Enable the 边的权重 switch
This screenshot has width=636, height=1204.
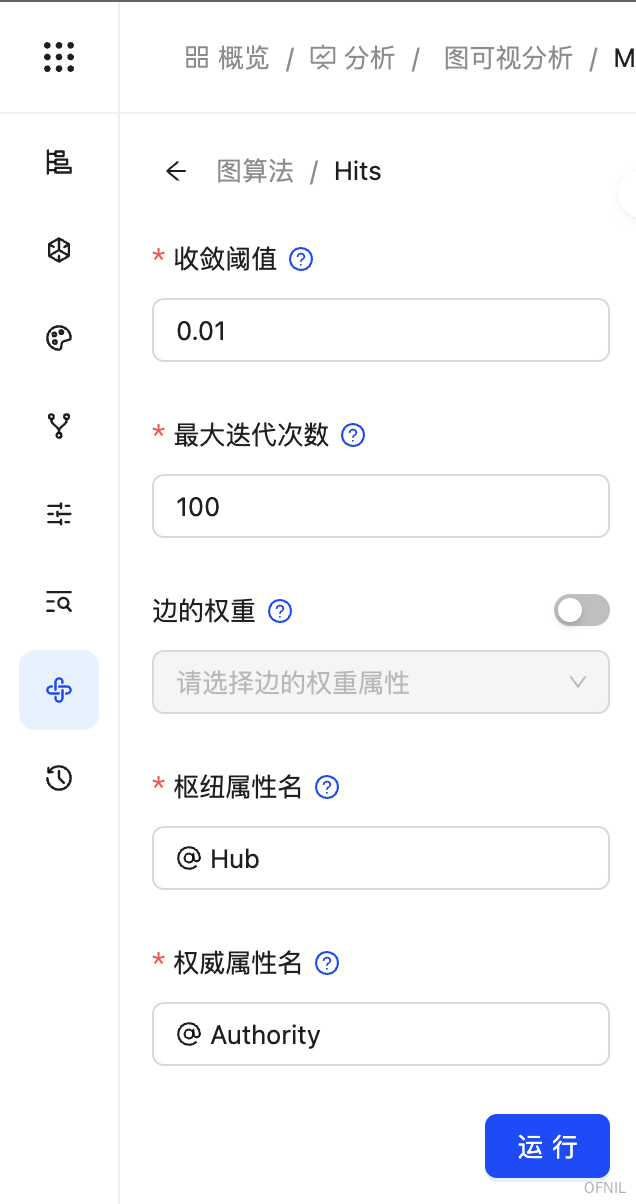pos(582,610)
